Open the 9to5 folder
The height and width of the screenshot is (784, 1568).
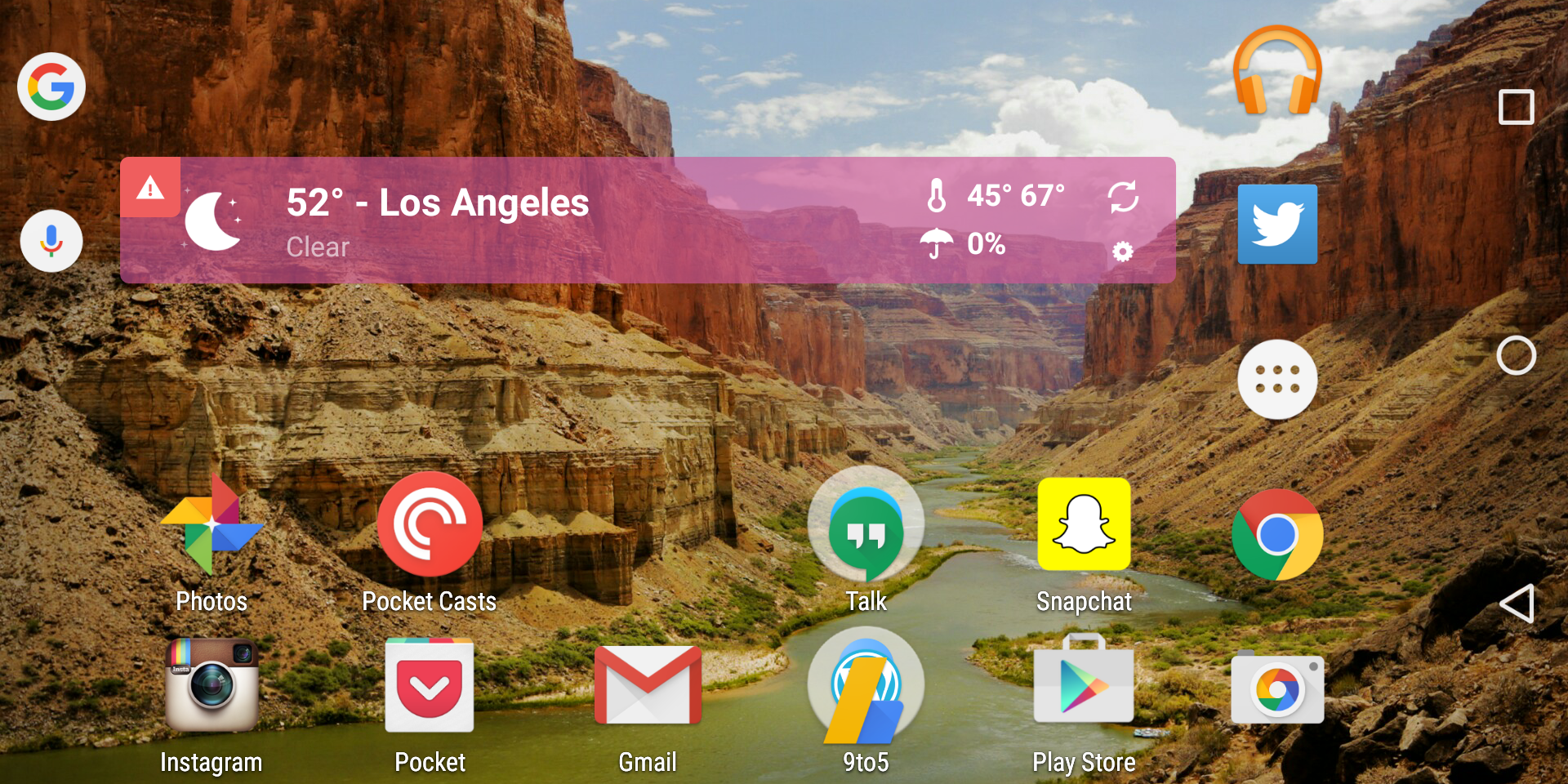tap(866, 686)
